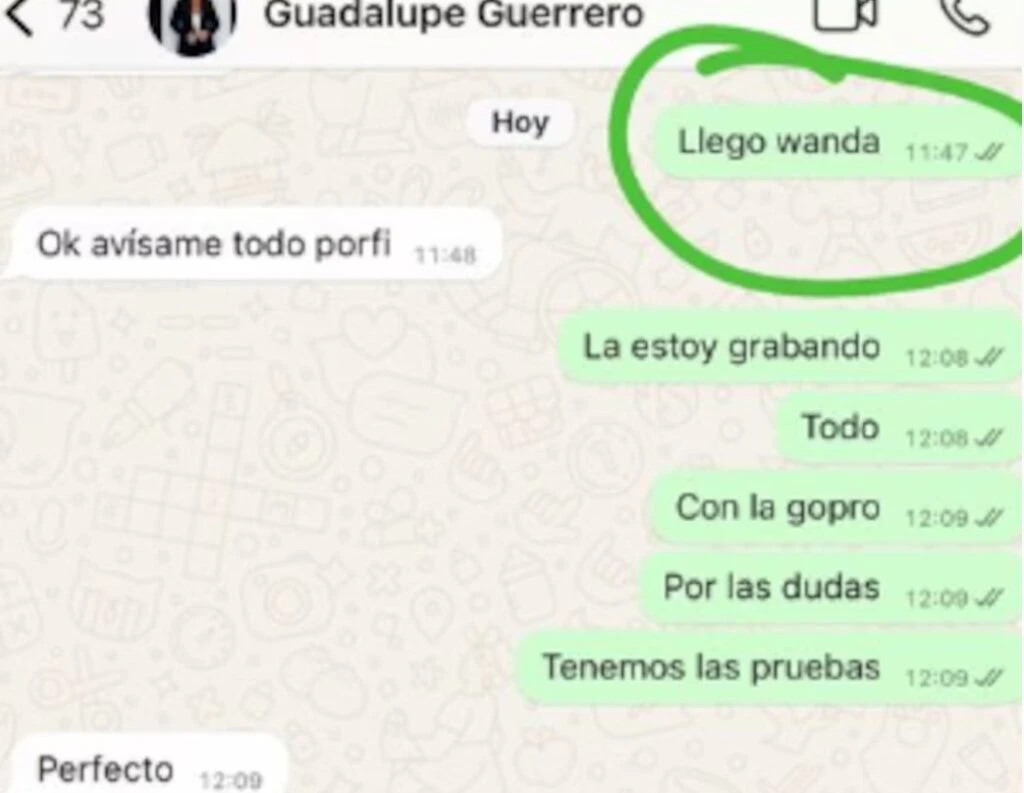View Guadalupe Guerrero's profile photo

point(192,22)
